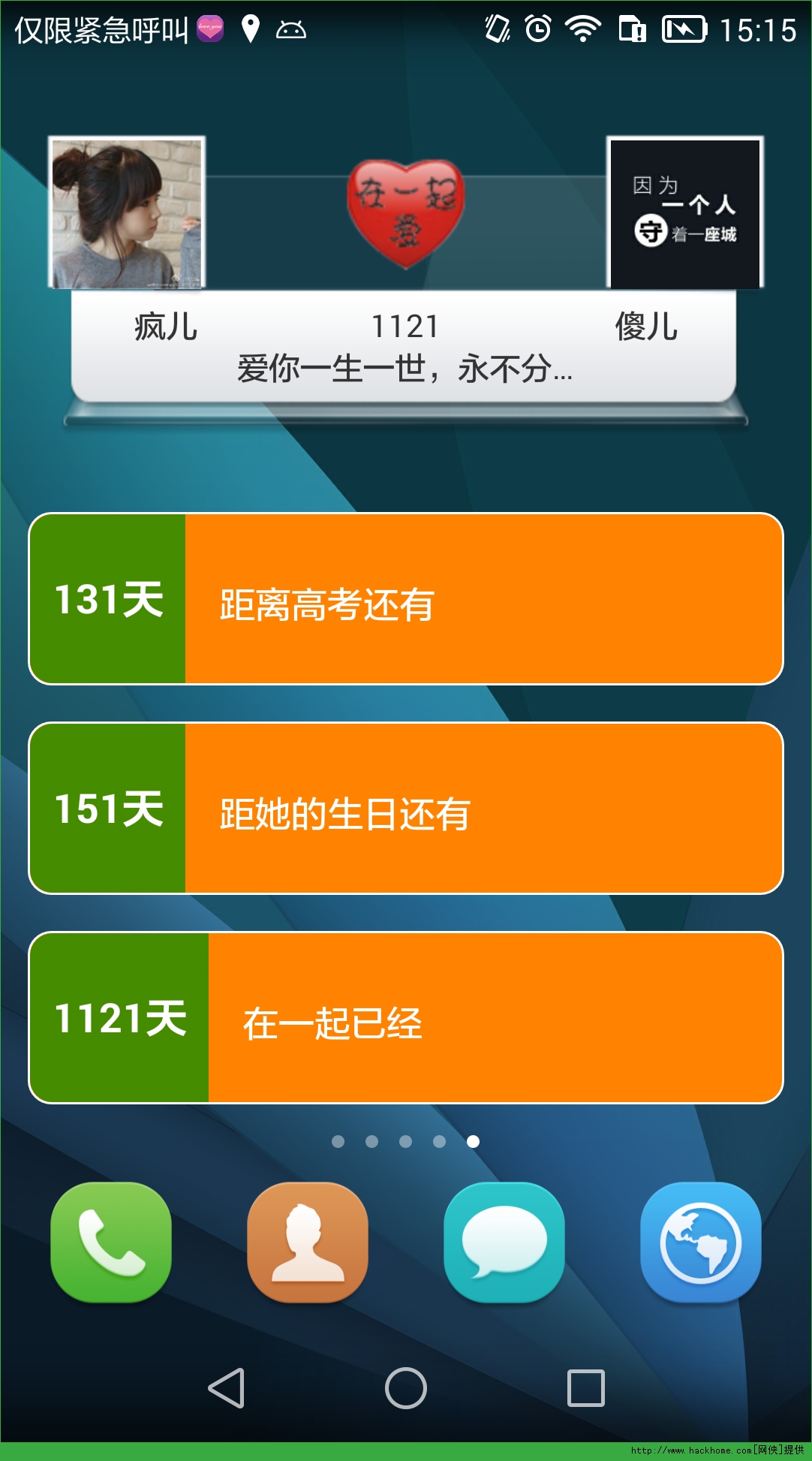Open the 距离高考还有 131天 countdown card
Screen dimensions: 812x1461
(x=405, y=599)
